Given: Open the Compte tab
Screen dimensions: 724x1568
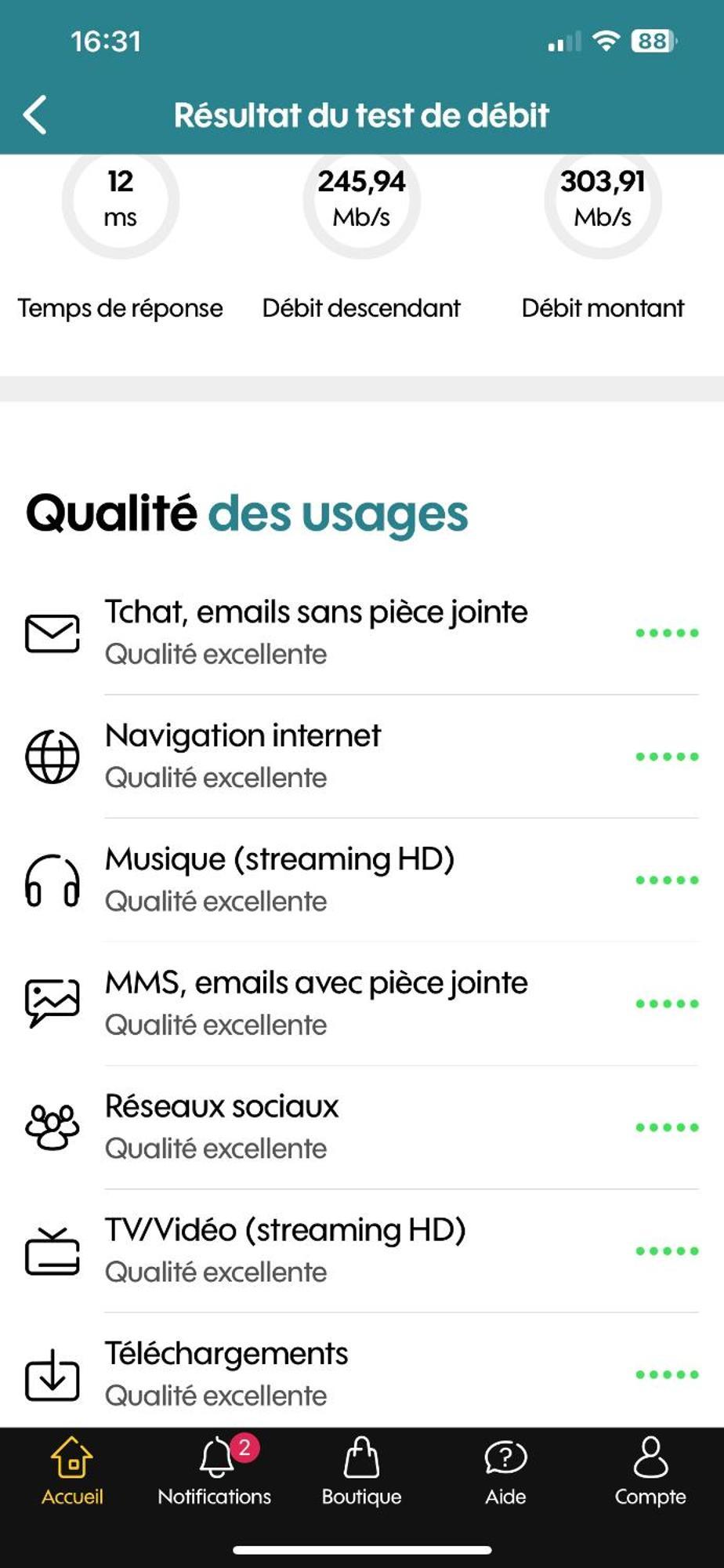Looking at the screenshot, I should point(650,1472).
